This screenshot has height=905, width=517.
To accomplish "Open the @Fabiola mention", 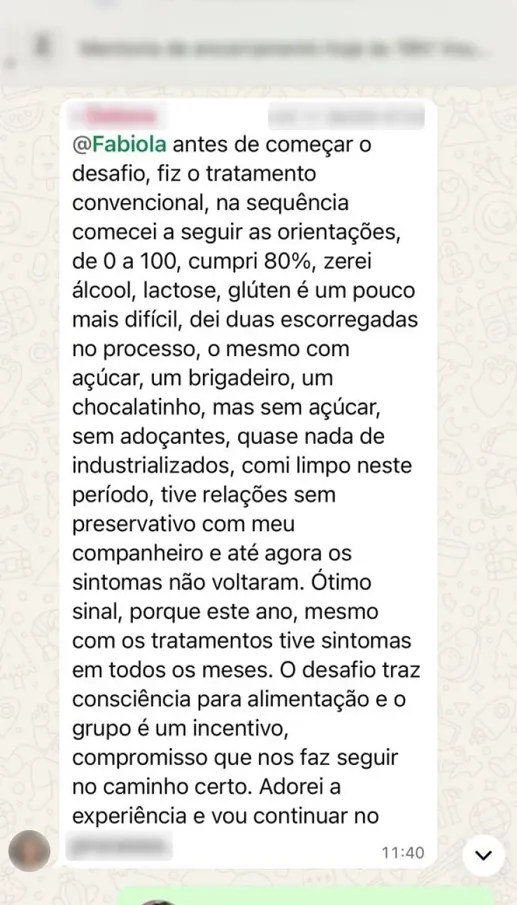I will pos(119,144).
